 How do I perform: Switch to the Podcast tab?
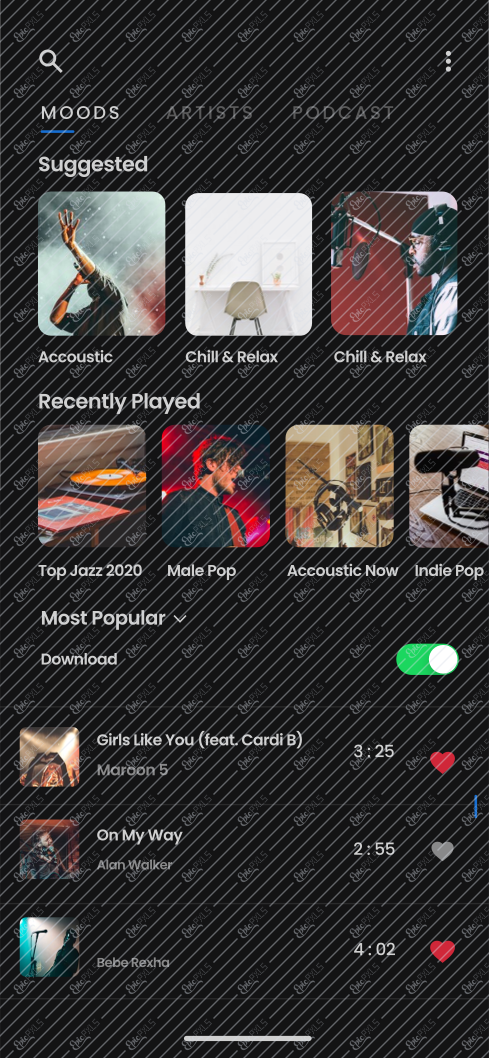(343, 113)
